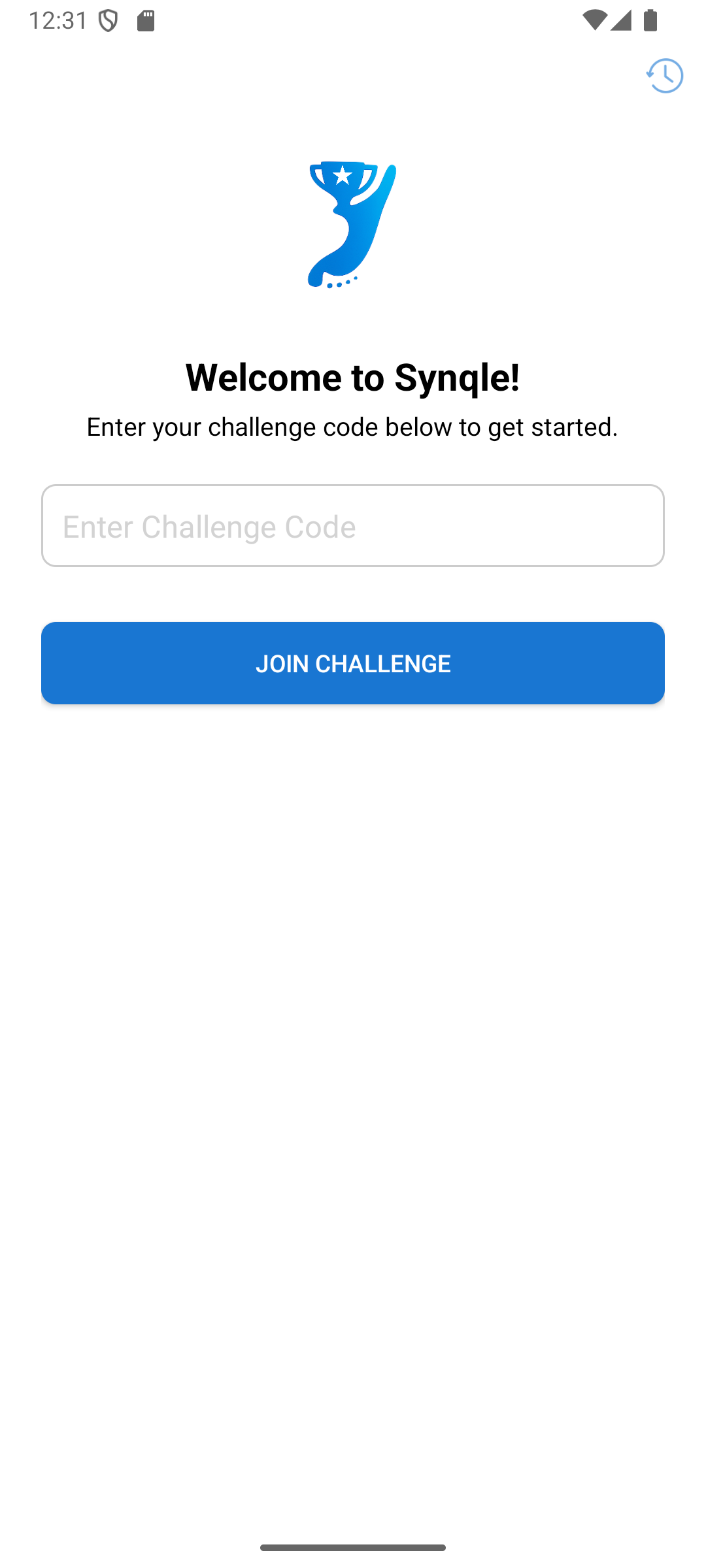Click the instruction text about challenge code
Screen dimensions: 706x1568
pyautogui.click(x=353, y=427)
